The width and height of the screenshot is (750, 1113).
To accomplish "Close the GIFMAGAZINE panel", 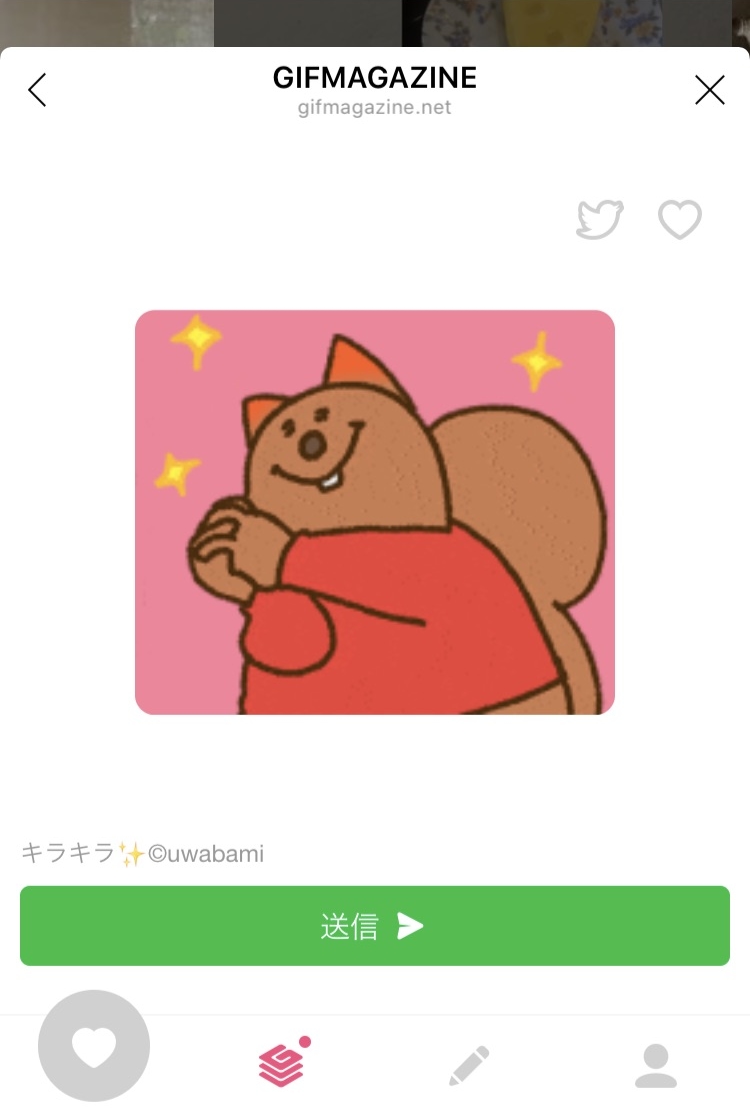I will click(x=709, y=90).
